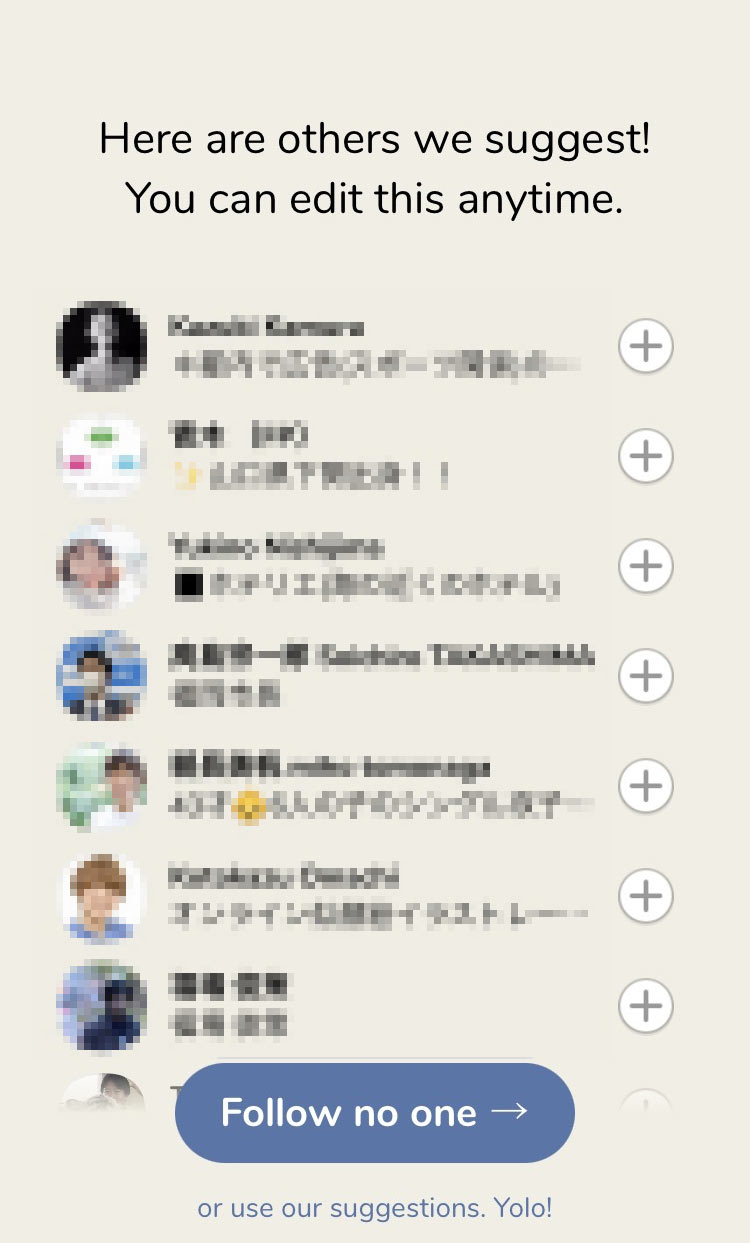Screen dimensions: 750x1243
Task: Follow the seventh suggested user via plus button
Action: click(645, 1007)
